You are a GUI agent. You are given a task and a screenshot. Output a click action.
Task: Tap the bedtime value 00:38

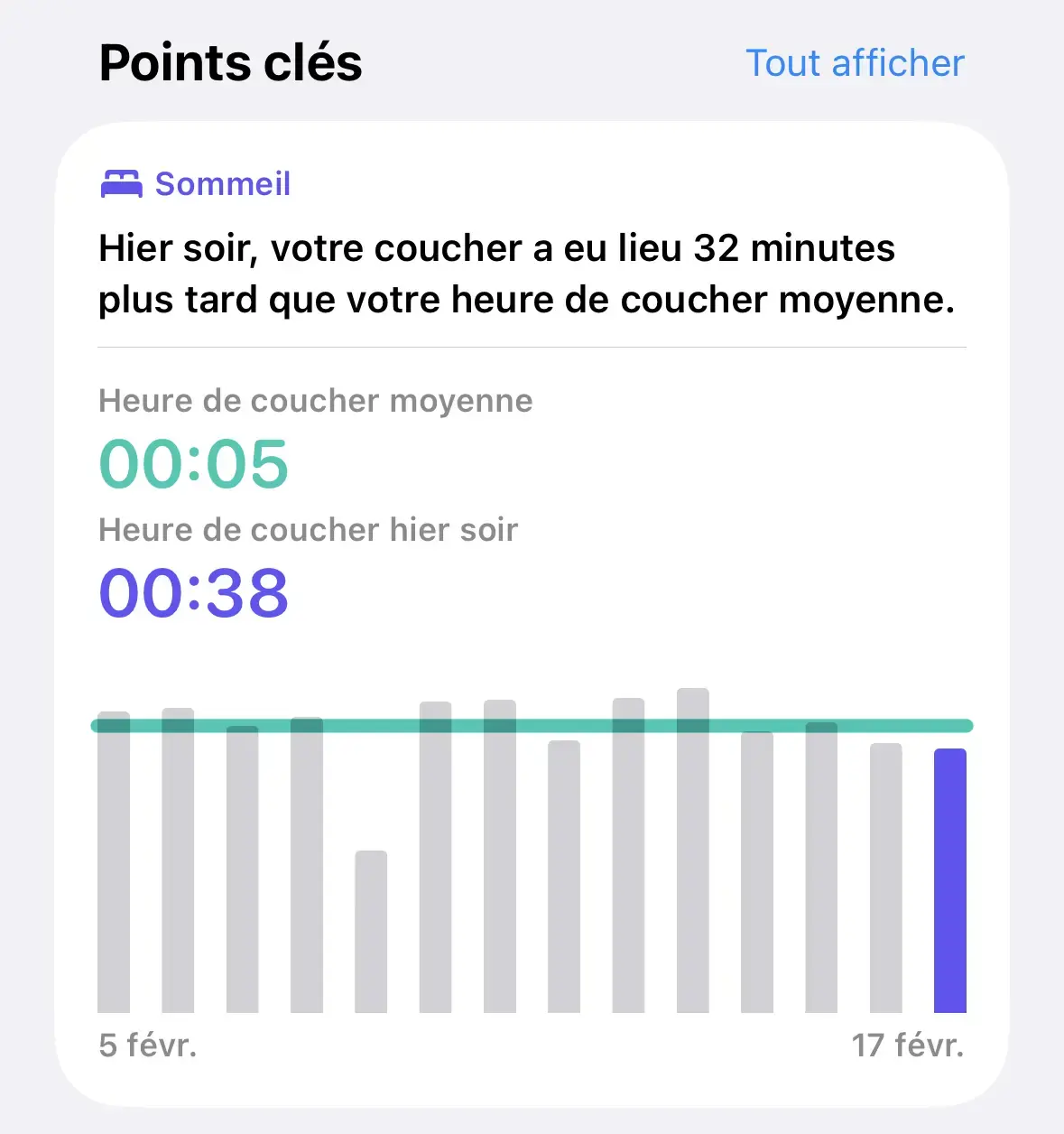(x=194, y=592)
